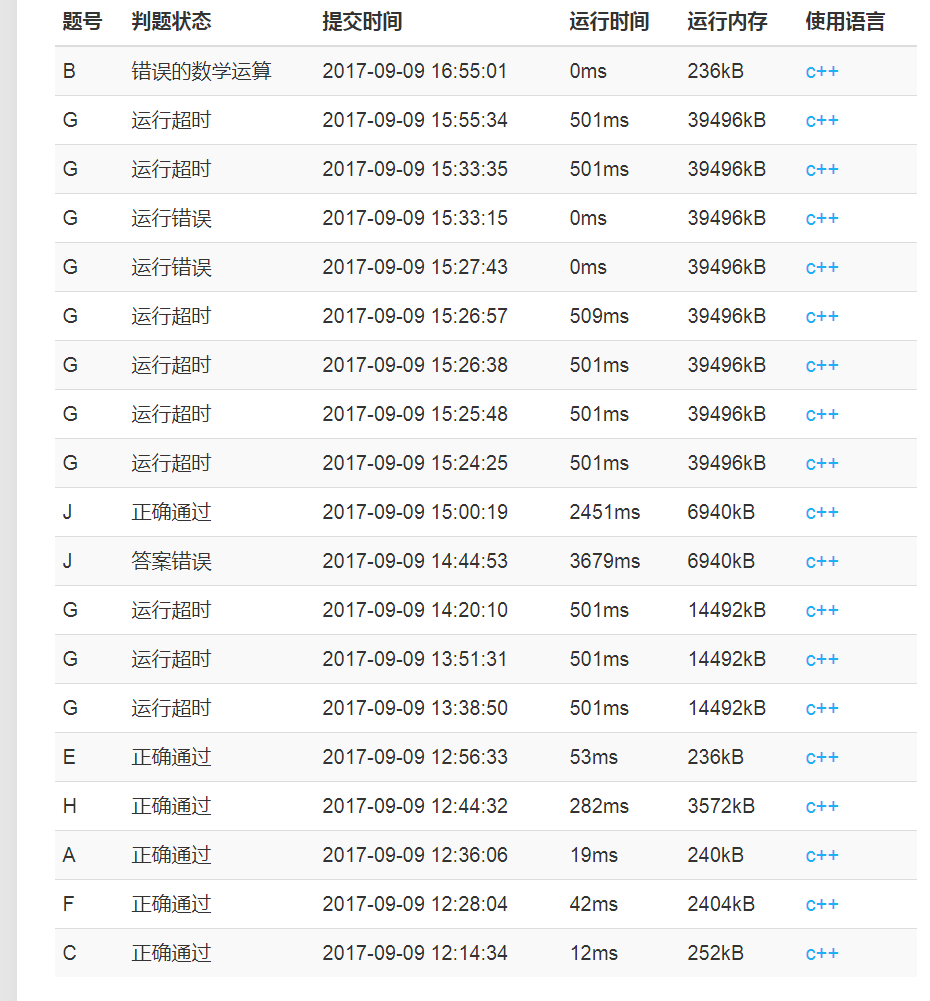
Task: Open c++ link in 14:20:10 row
Action: [822, 611]
